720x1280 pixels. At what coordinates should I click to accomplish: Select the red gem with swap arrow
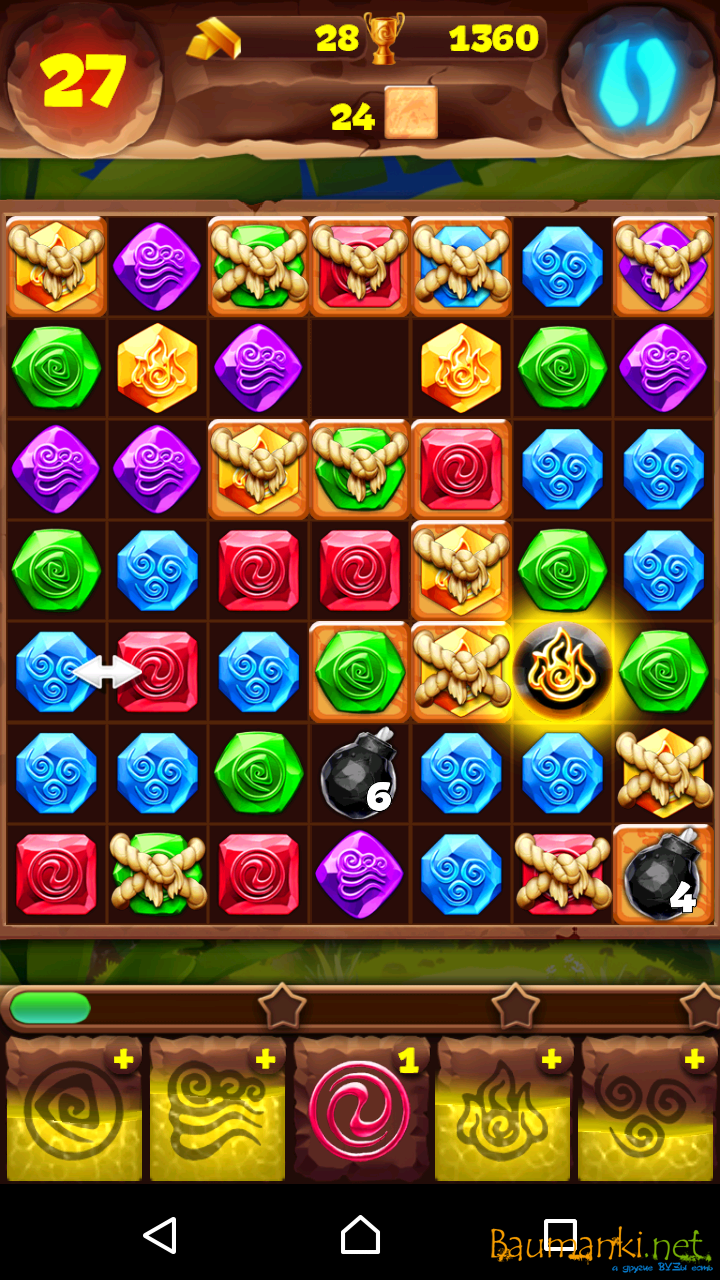tap(157, 671)
